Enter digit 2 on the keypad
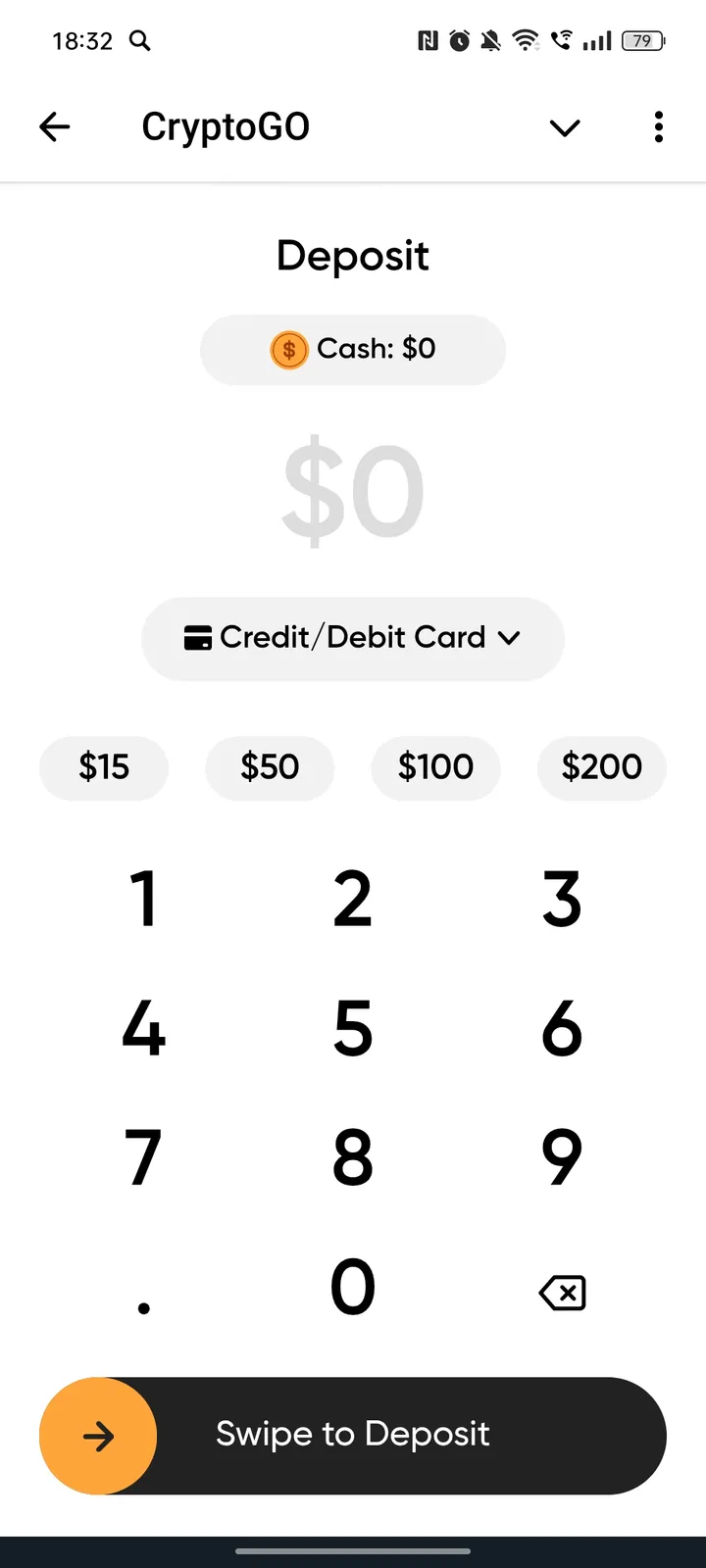 [x=353, y=899]
